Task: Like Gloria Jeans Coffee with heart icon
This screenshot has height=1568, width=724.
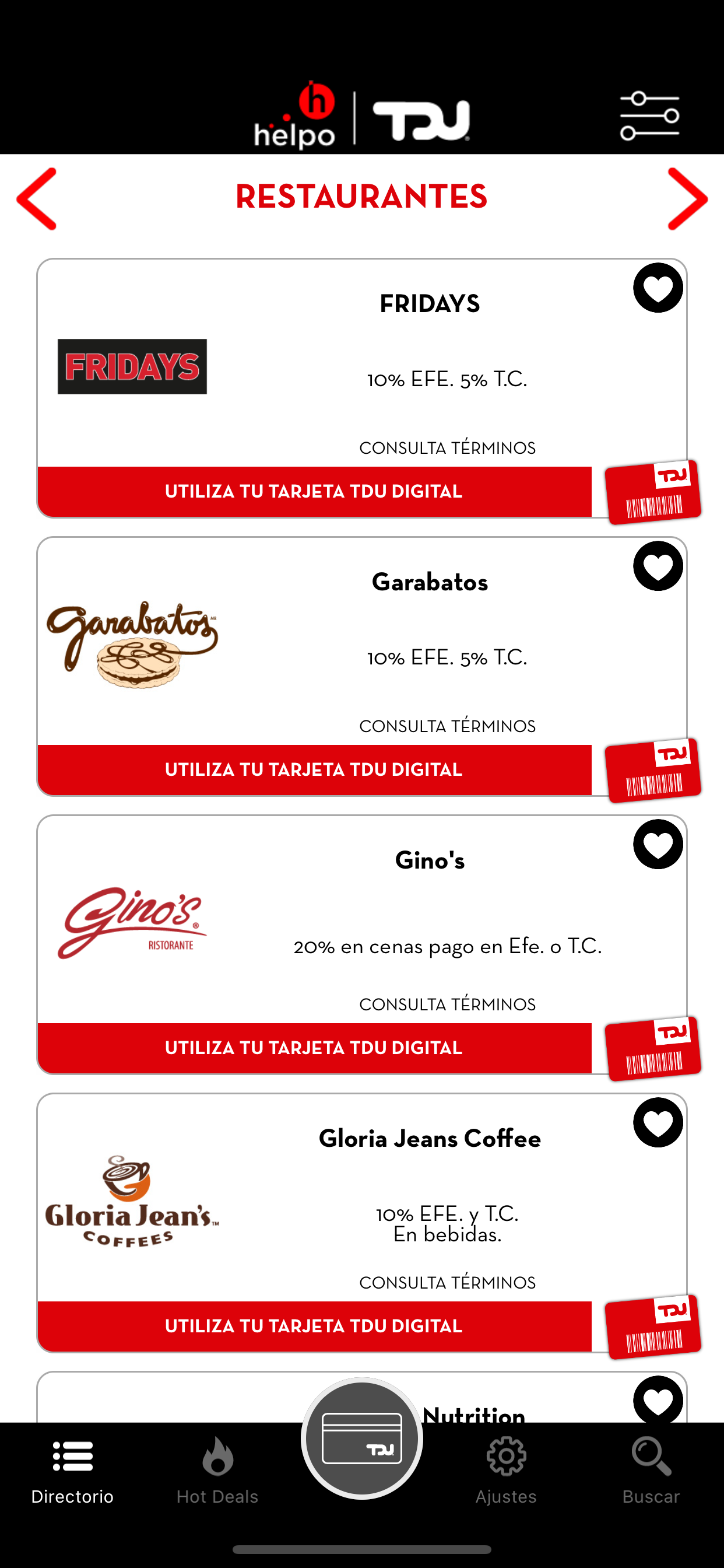Action: pos(658,1122)
